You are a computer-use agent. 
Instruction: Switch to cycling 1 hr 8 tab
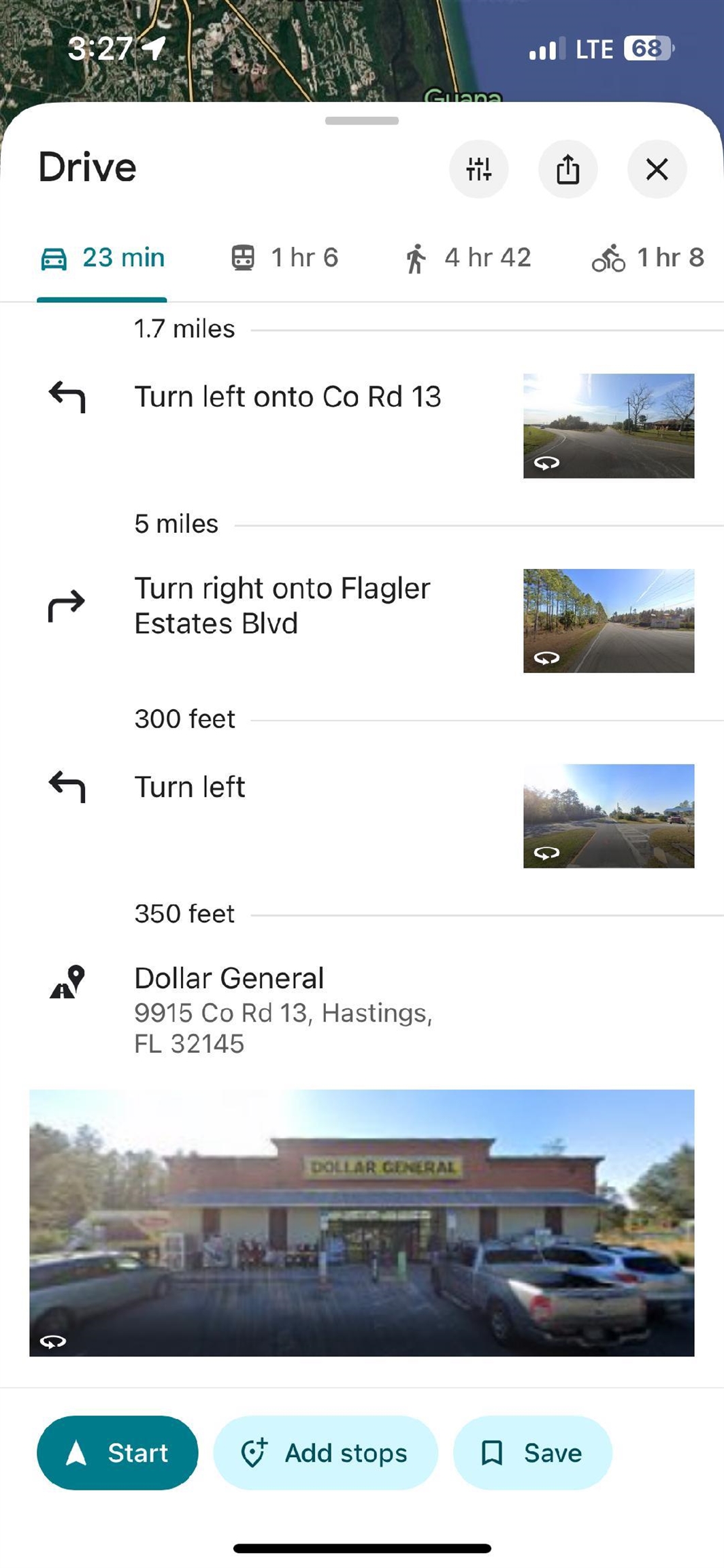[648, 258]
